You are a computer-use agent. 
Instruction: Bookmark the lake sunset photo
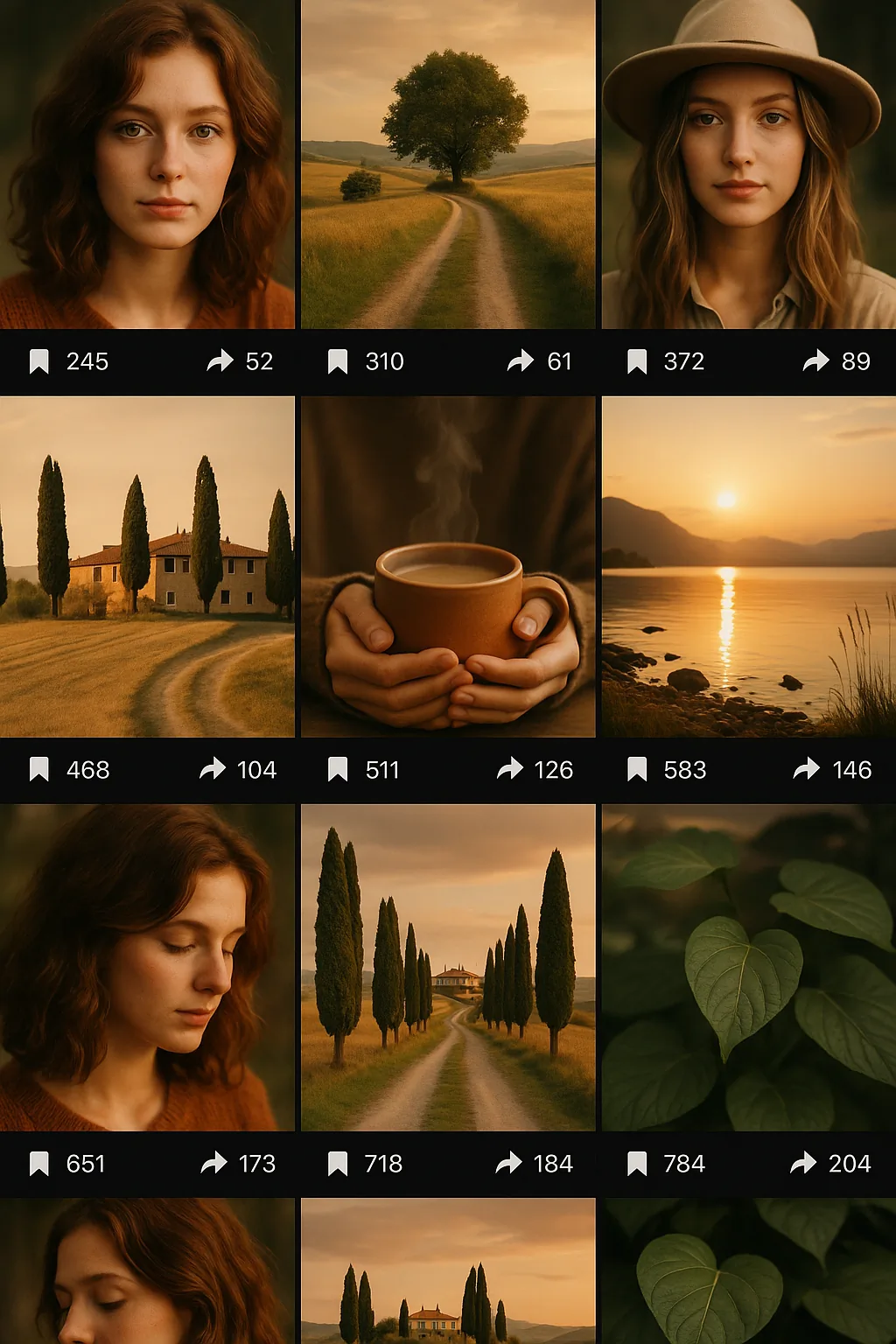tap(639, 770)
